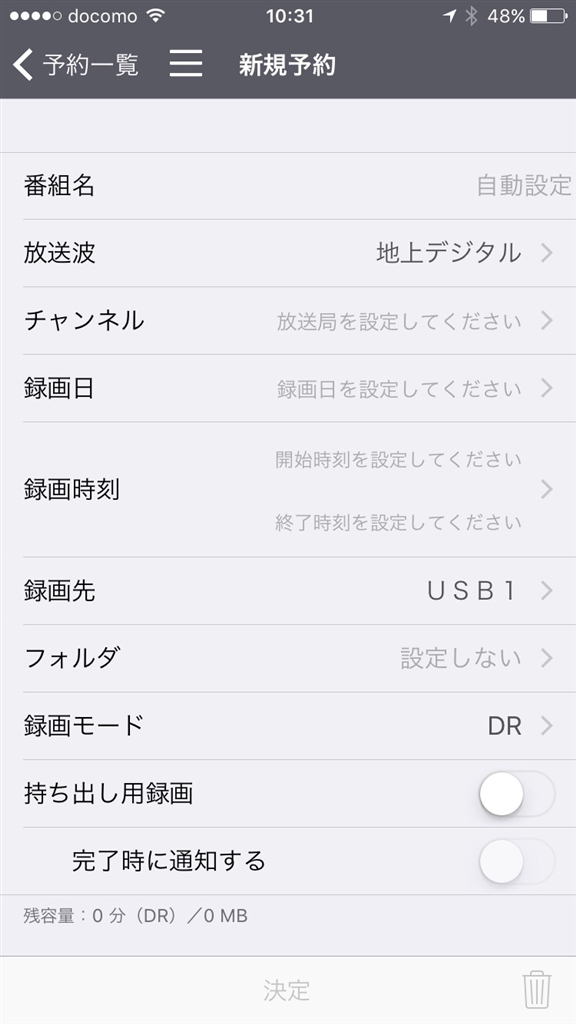Enable 持ち出し用録画 switch
The width and height of the screenshot is (576, 1024).
(x=517, y=794)
